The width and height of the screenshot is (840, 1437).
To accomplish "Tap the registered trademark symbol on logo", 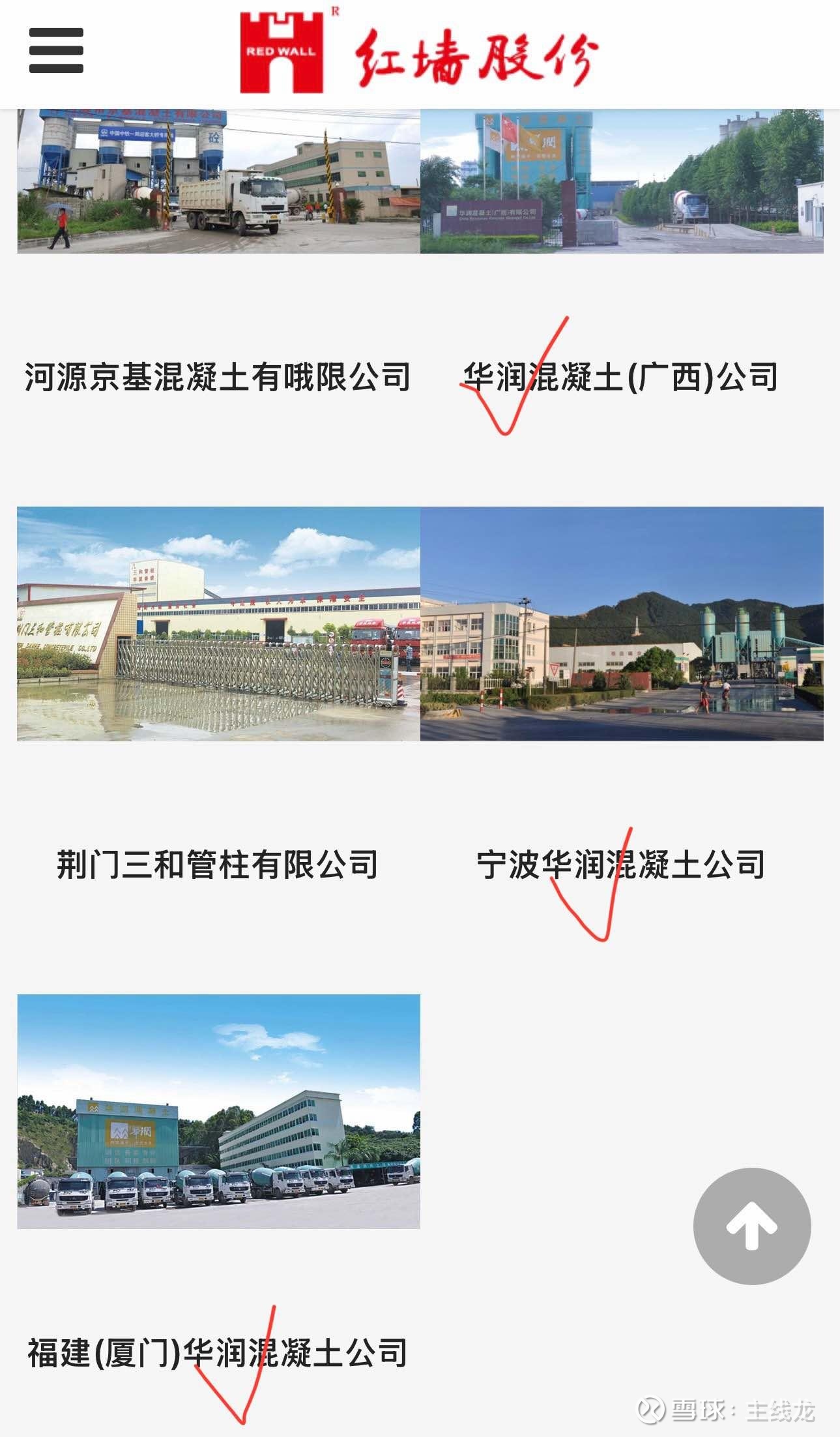I will point(336,12).
